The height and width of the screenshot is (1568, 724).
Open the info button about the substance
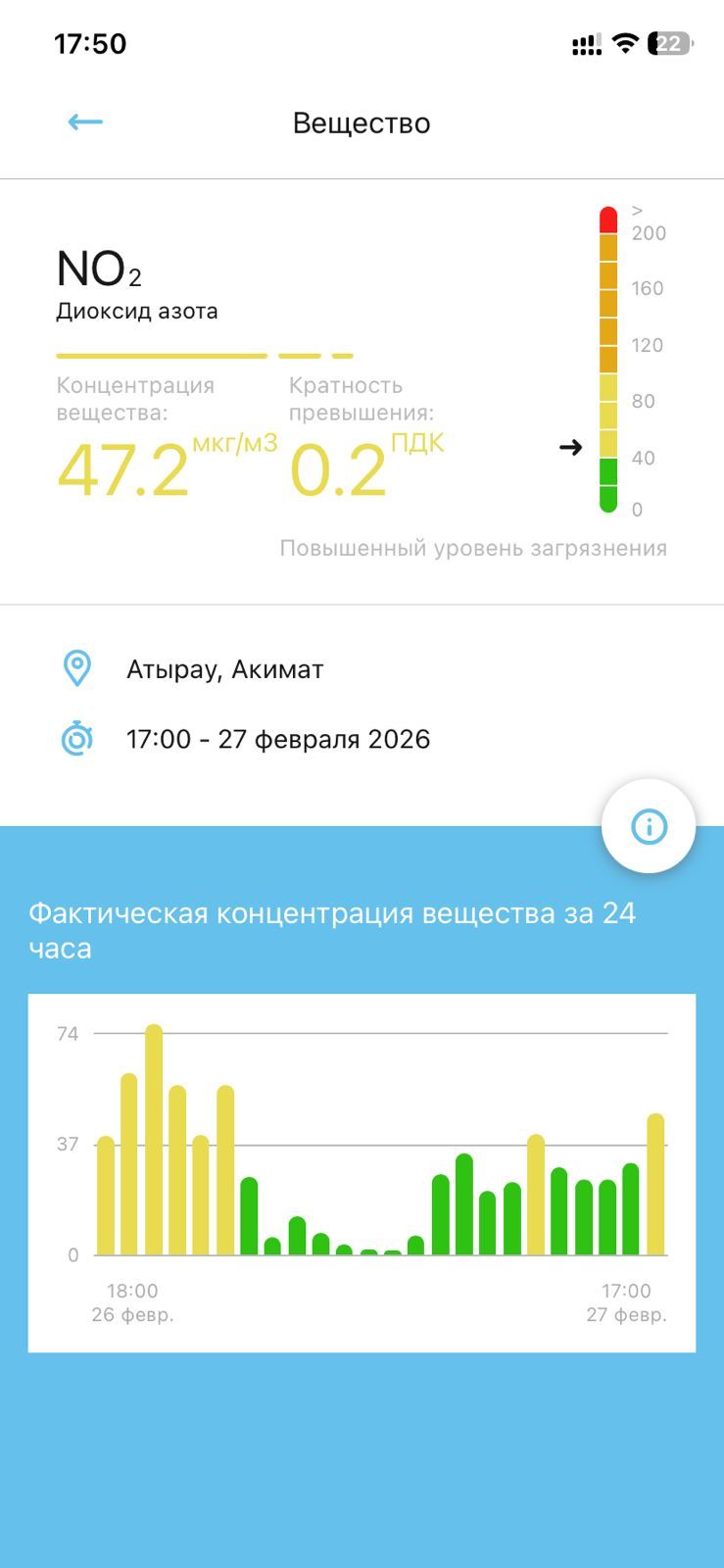coord(649,826)
